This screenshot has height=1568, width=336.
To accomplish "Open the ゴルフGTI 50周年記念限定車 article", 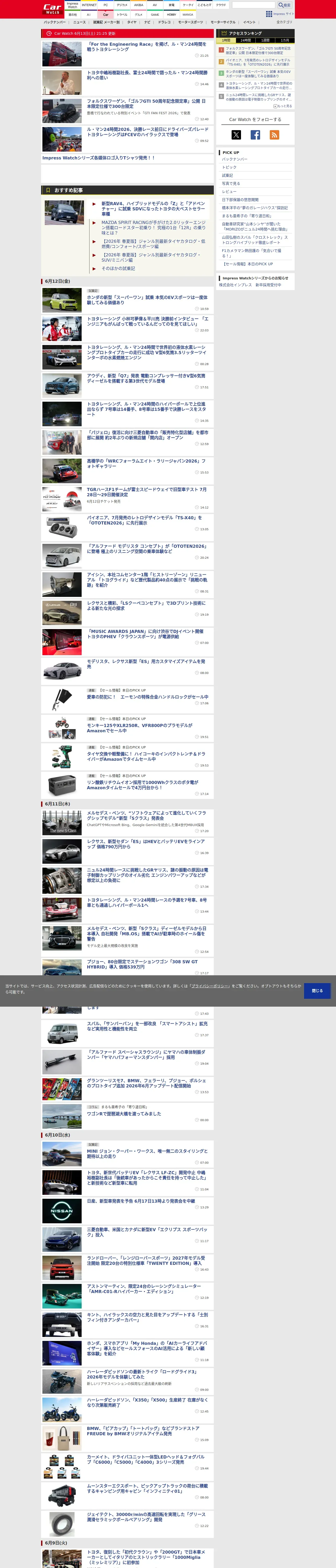I will [x=146, y=103].
